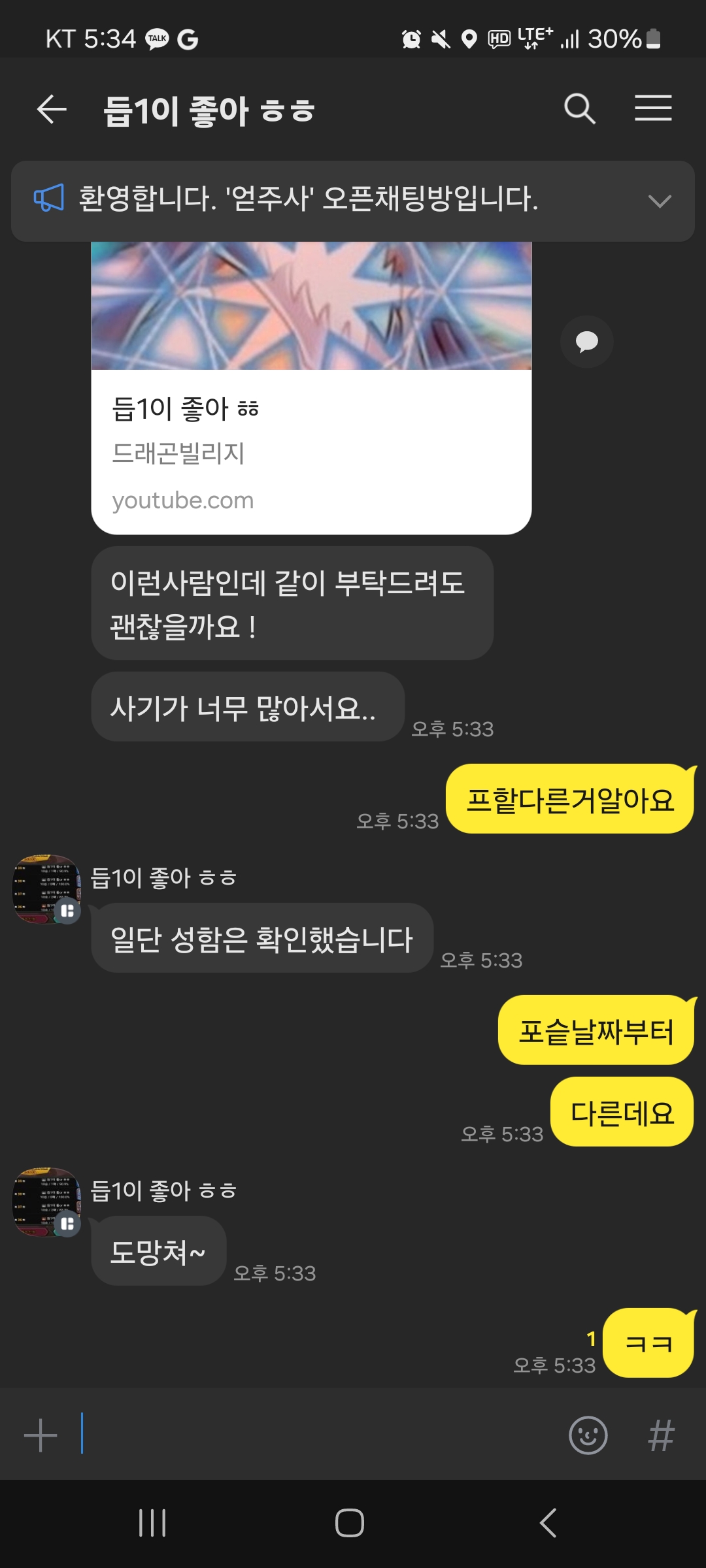Open the attachment plus menu
This screenshot has height=1568, width=706.
coord(41,1435)
